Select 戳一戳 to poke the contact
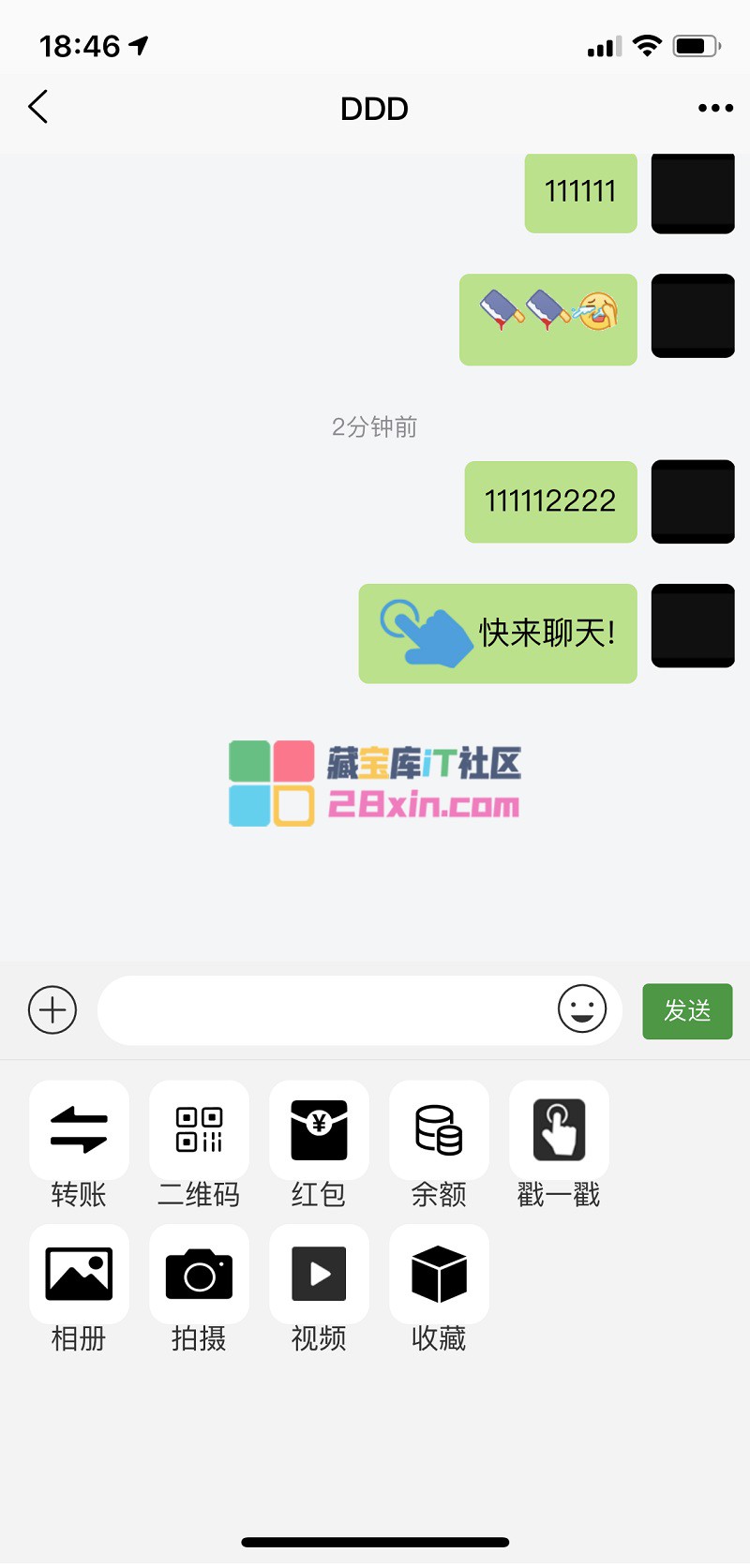Image resolution: width=750 pixels, height=1568 pixels. tap(559, 1130)
